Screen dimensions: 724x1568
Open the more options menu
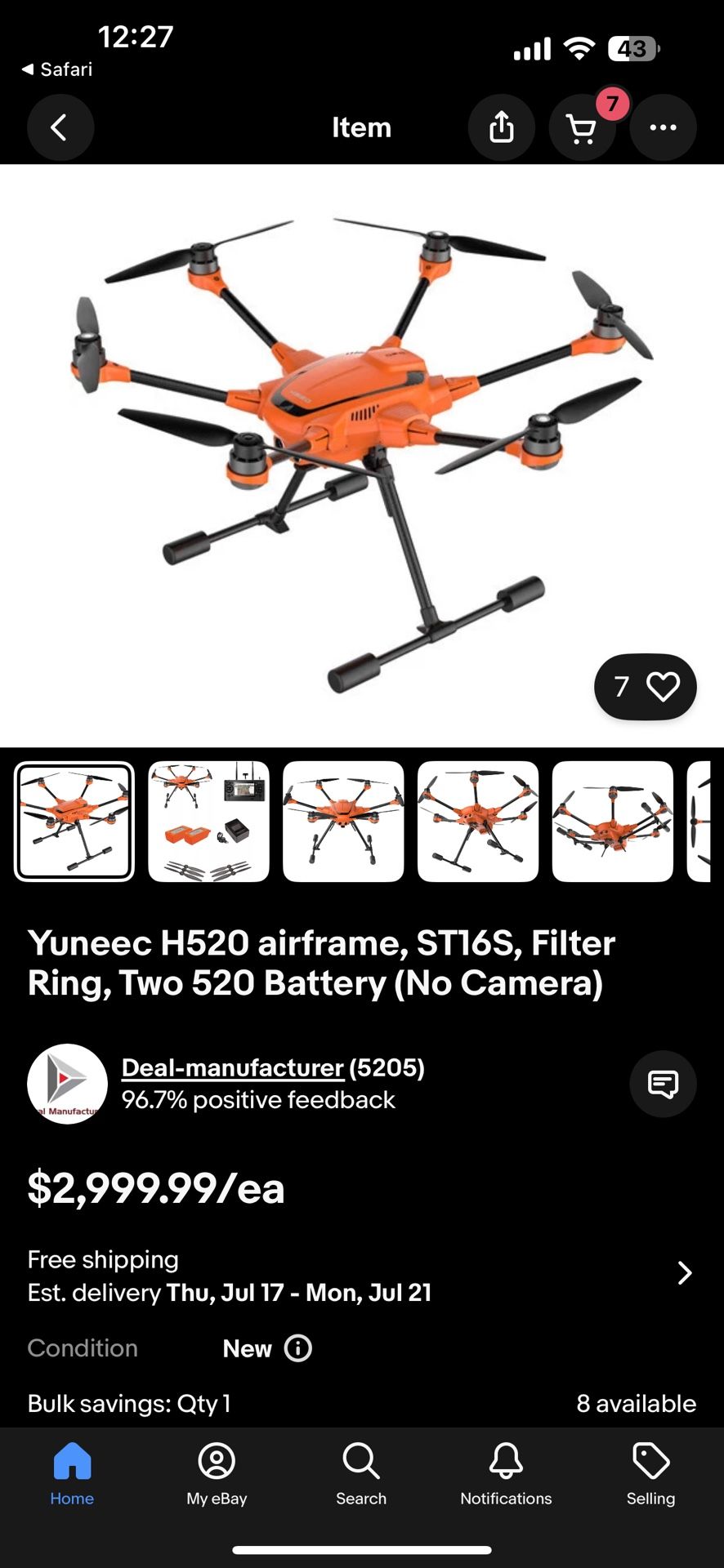coord(663,127)
